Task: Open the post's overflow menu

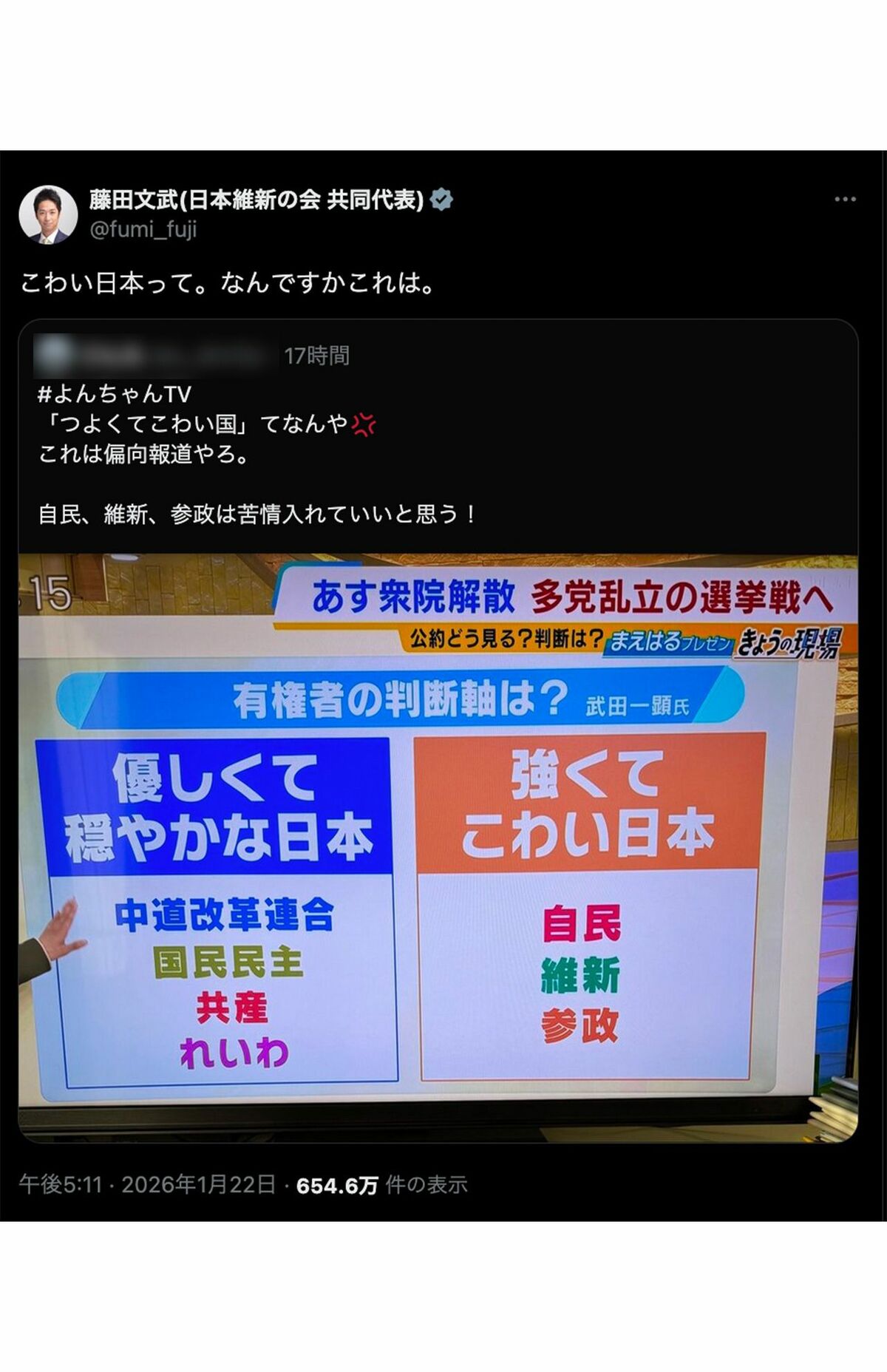Action: pos(844,200)
